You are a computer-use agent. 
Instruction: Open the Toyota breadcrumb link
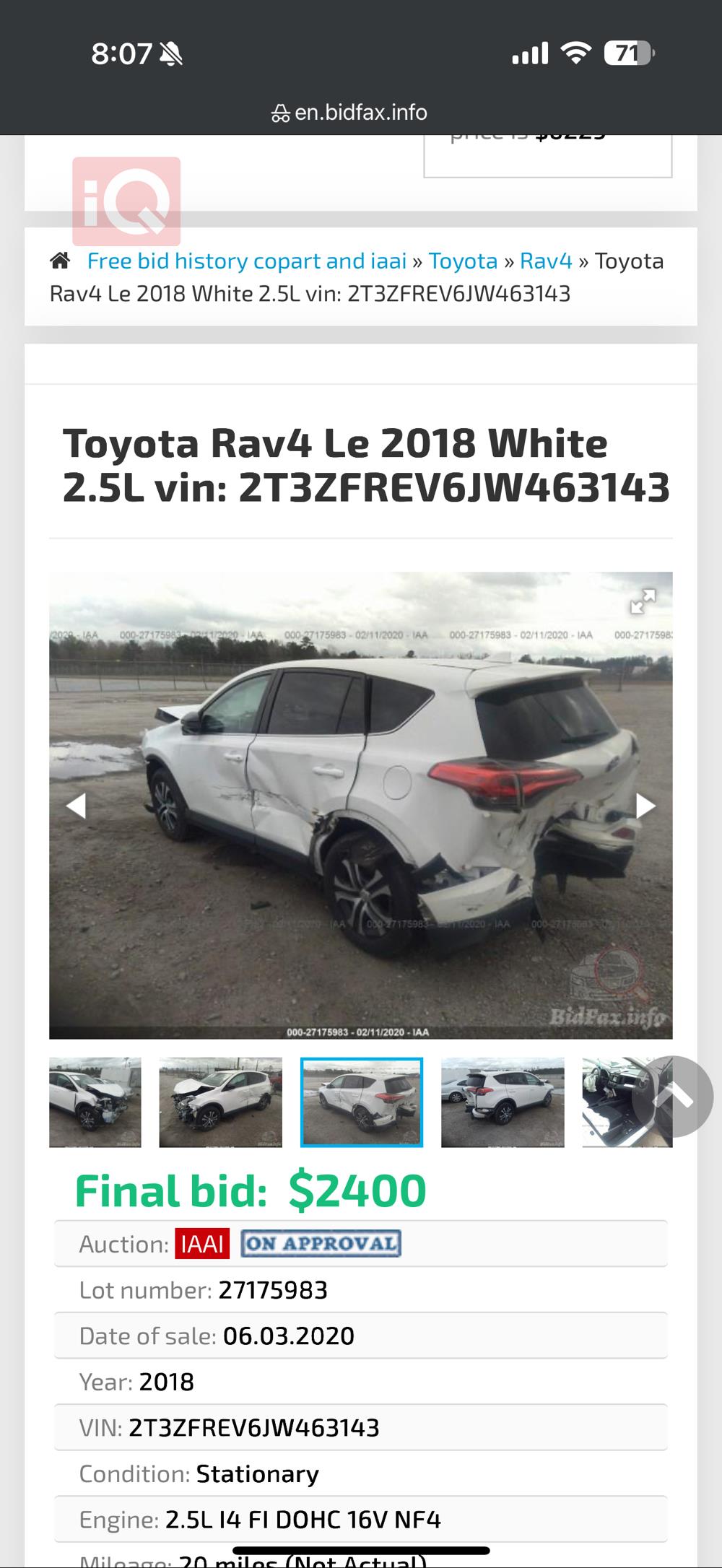click(463, 261)
